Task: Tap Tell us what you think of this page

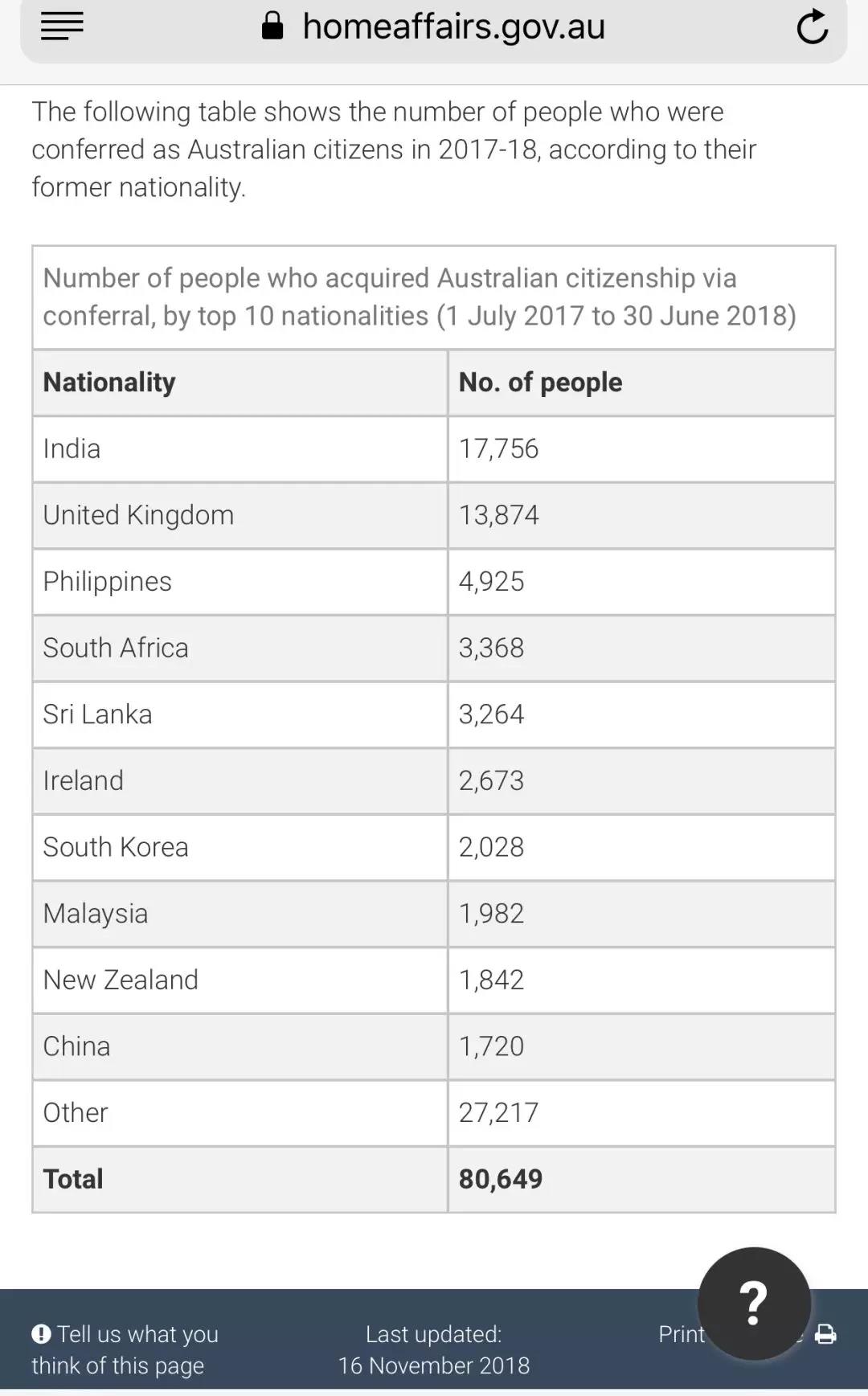Action: (x=125, y=1349)
